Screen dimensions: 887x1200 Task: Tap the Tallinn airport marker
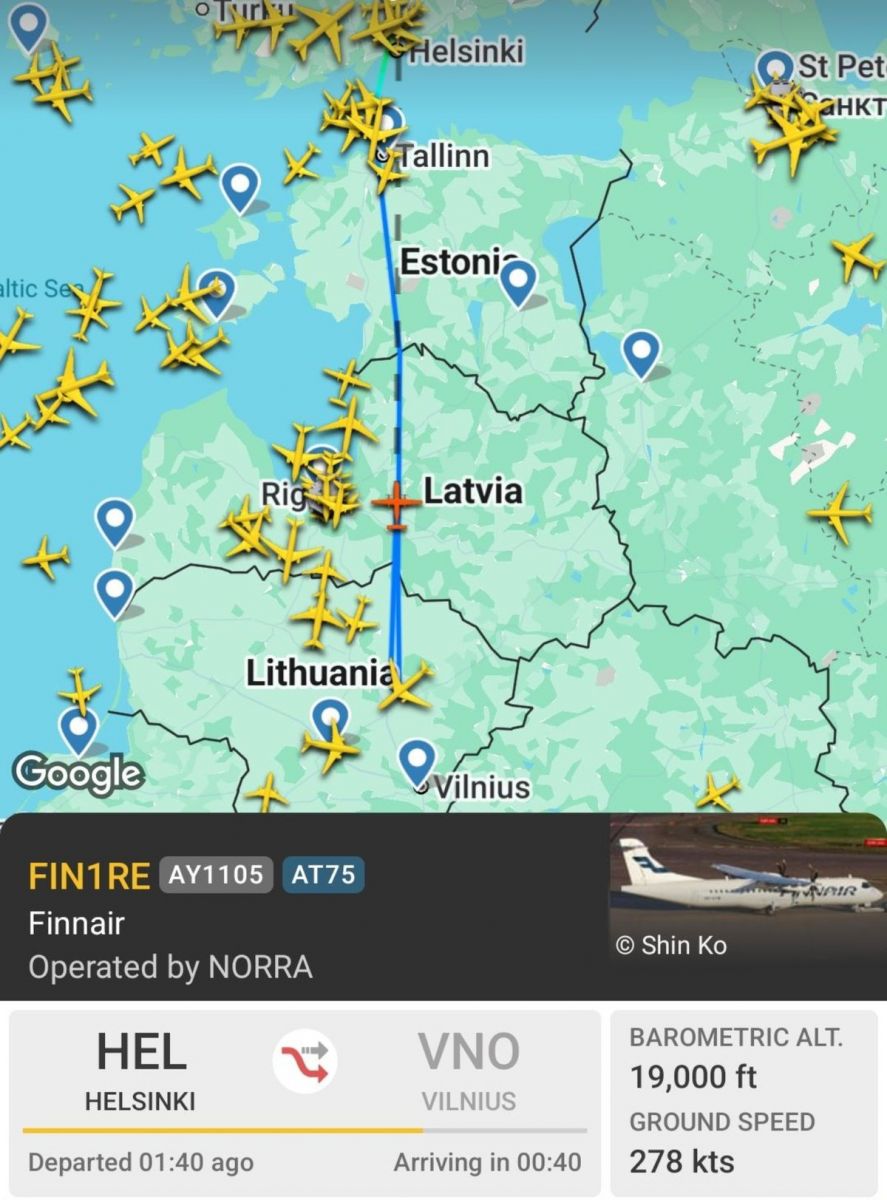click(x=392, y=122)
